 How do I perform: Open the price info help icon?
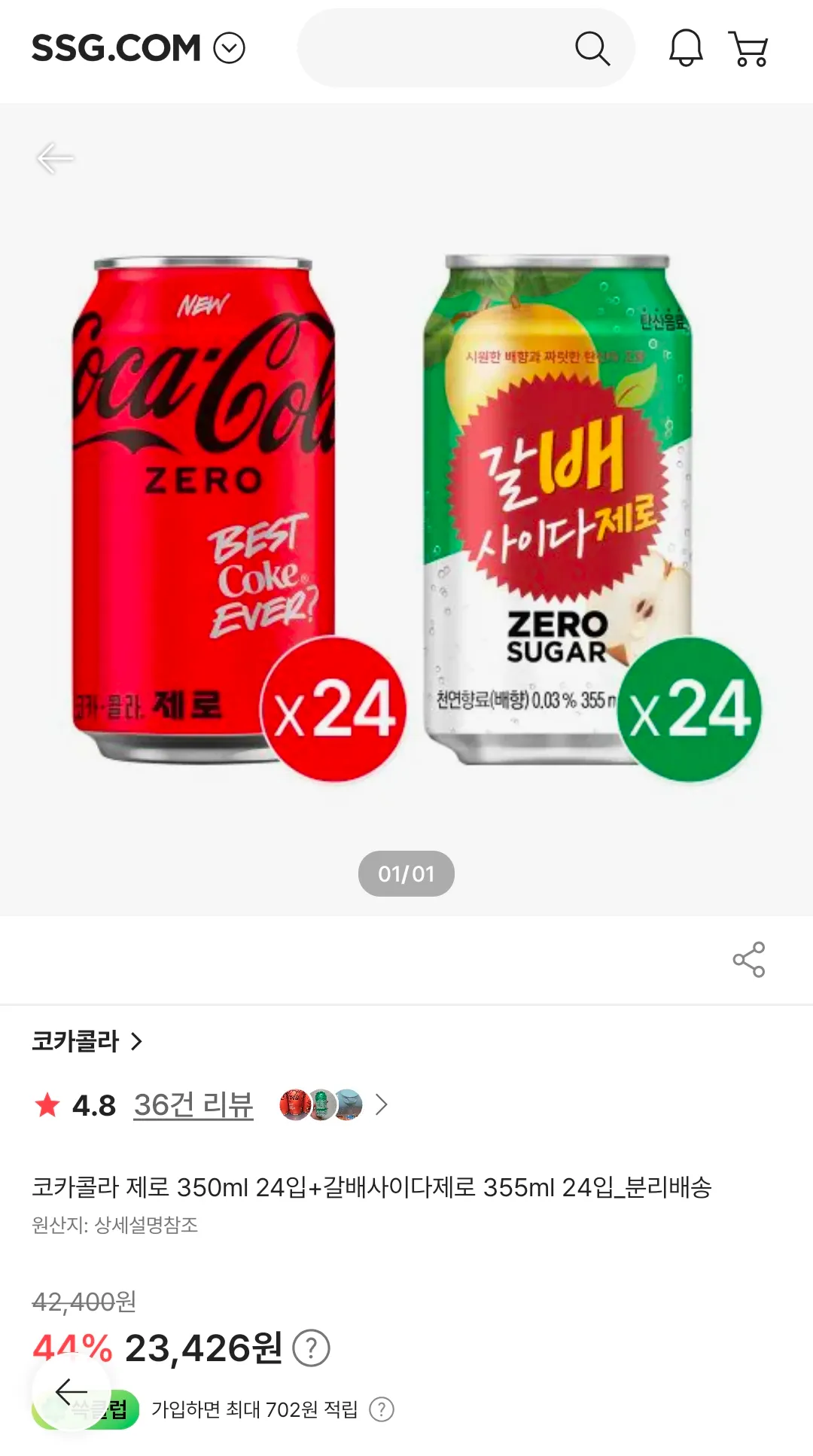pyautogui.click(x=311, y=1348)
